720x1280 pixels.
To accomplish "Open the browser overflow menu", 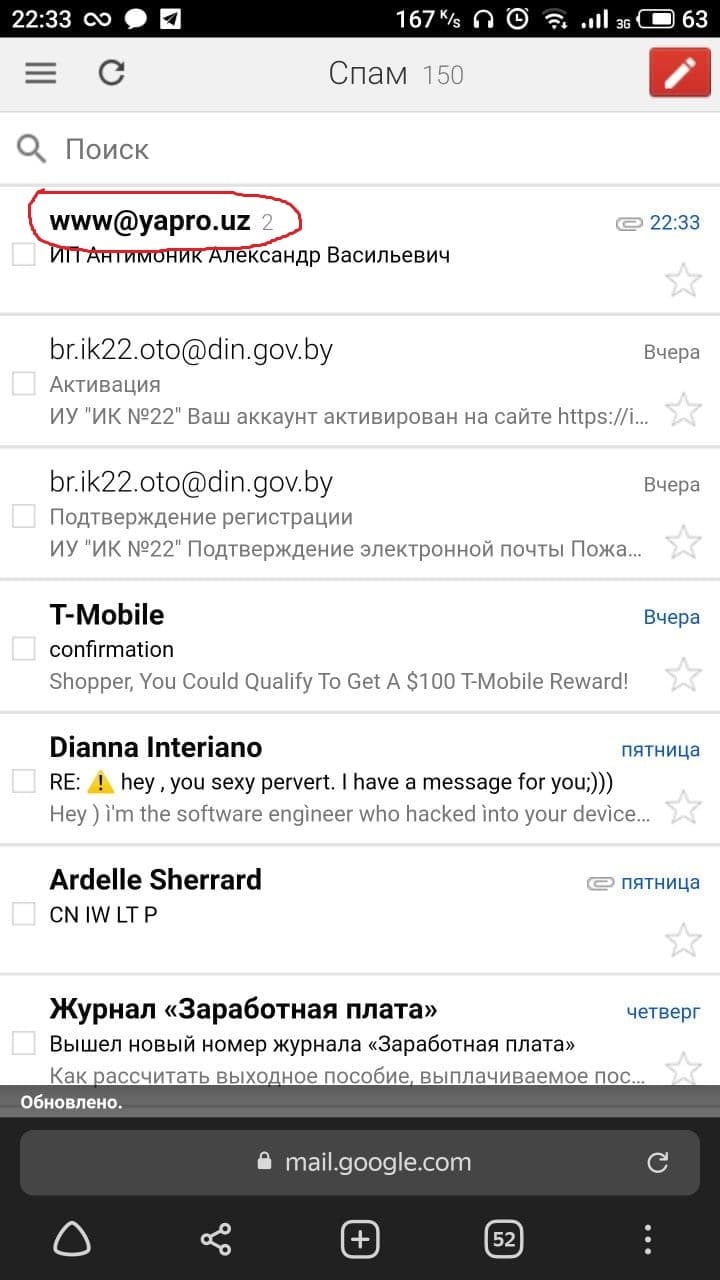I will coord(648,1240).
